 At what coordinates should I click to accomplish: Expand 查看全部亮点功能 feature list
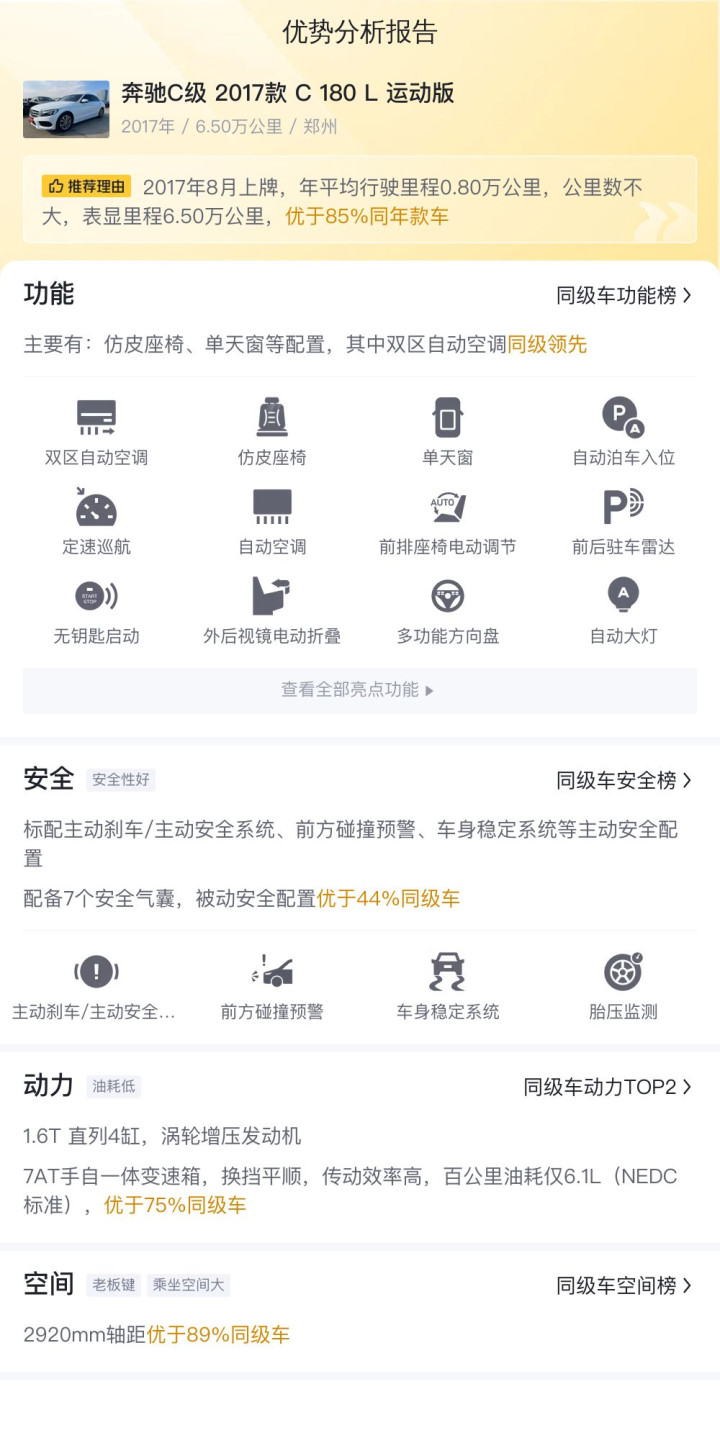tap(359, 690)
